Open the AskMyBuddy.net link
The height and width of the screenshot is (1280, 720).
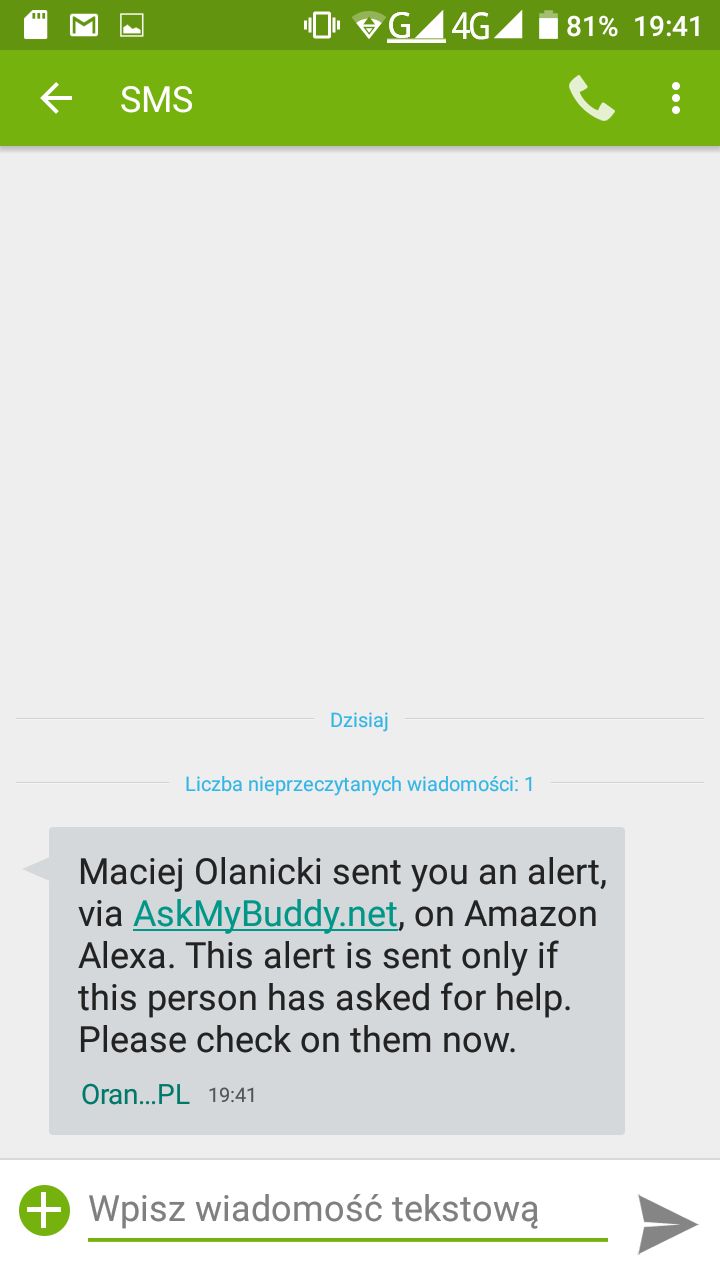coord(265,914)
